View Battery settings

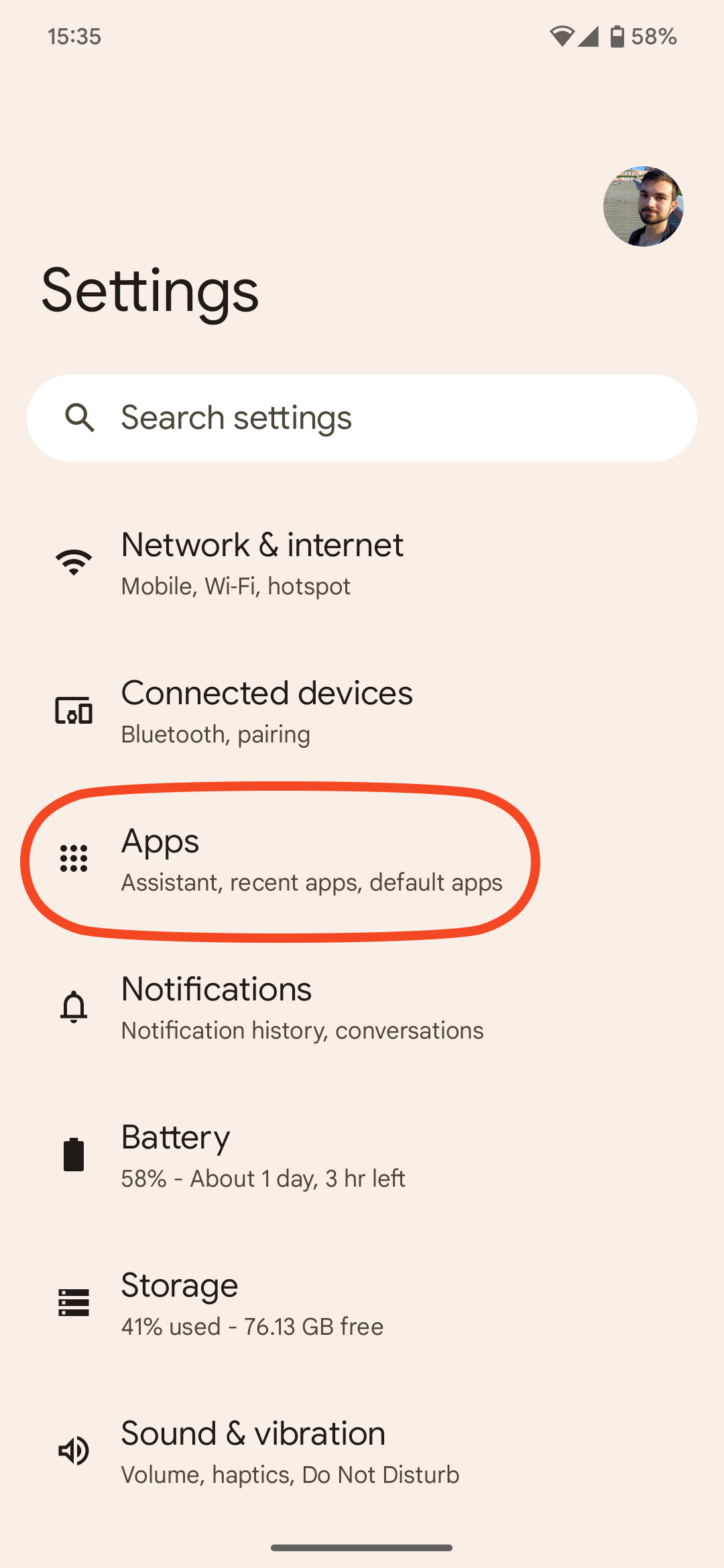point(263,1155)
